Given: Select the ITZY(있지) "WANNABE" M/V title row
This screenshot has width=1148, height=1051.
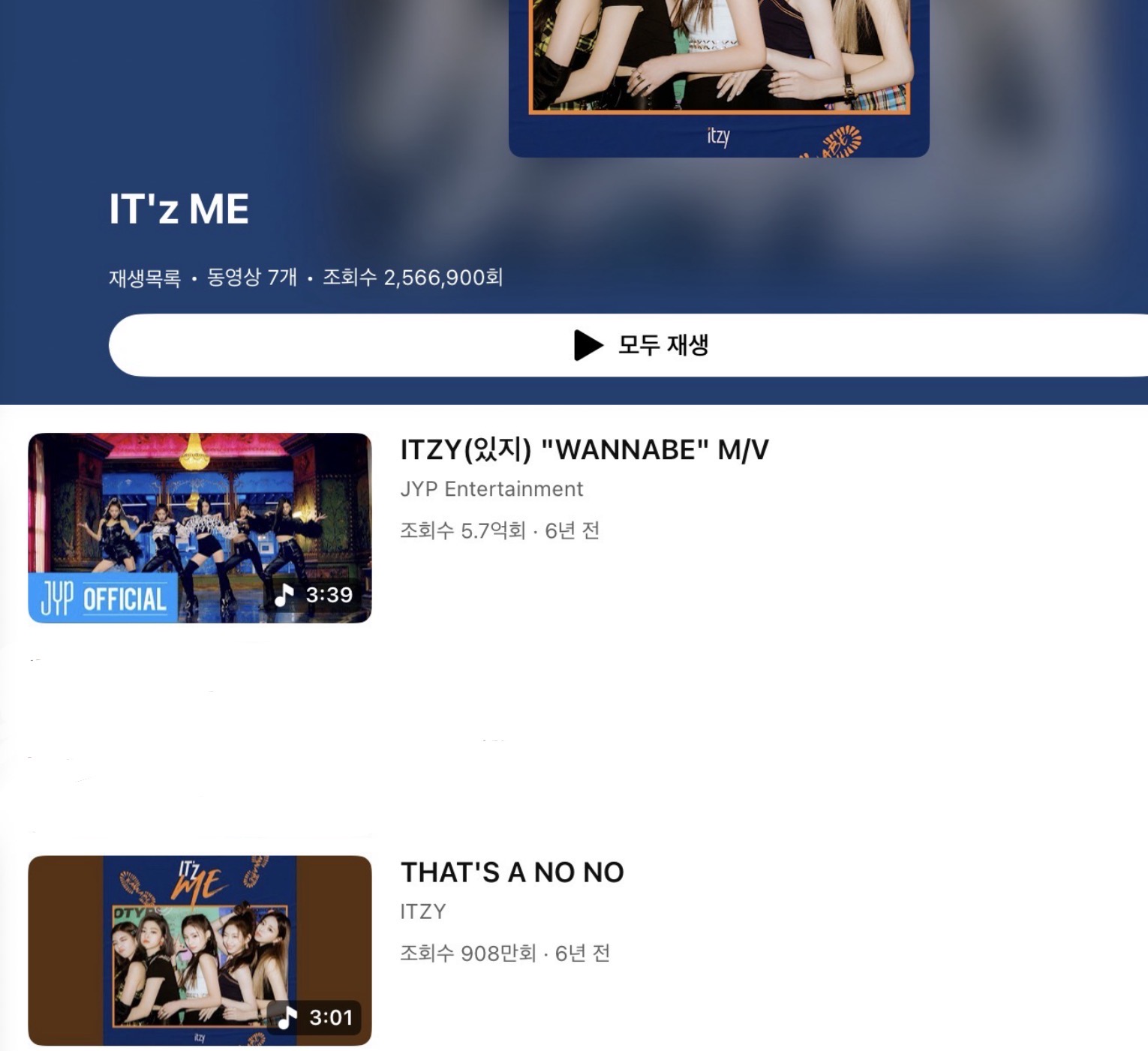Looking at the screenshot, I should (x=584, y=450).
